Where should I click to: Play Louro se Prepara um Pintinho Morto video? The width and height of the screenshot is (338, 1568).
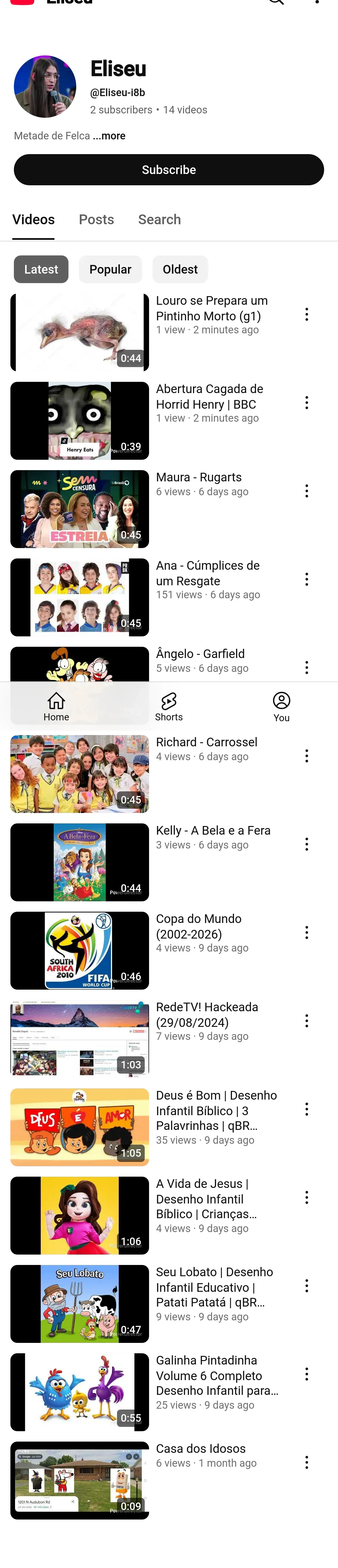click(x=80, y=332)
